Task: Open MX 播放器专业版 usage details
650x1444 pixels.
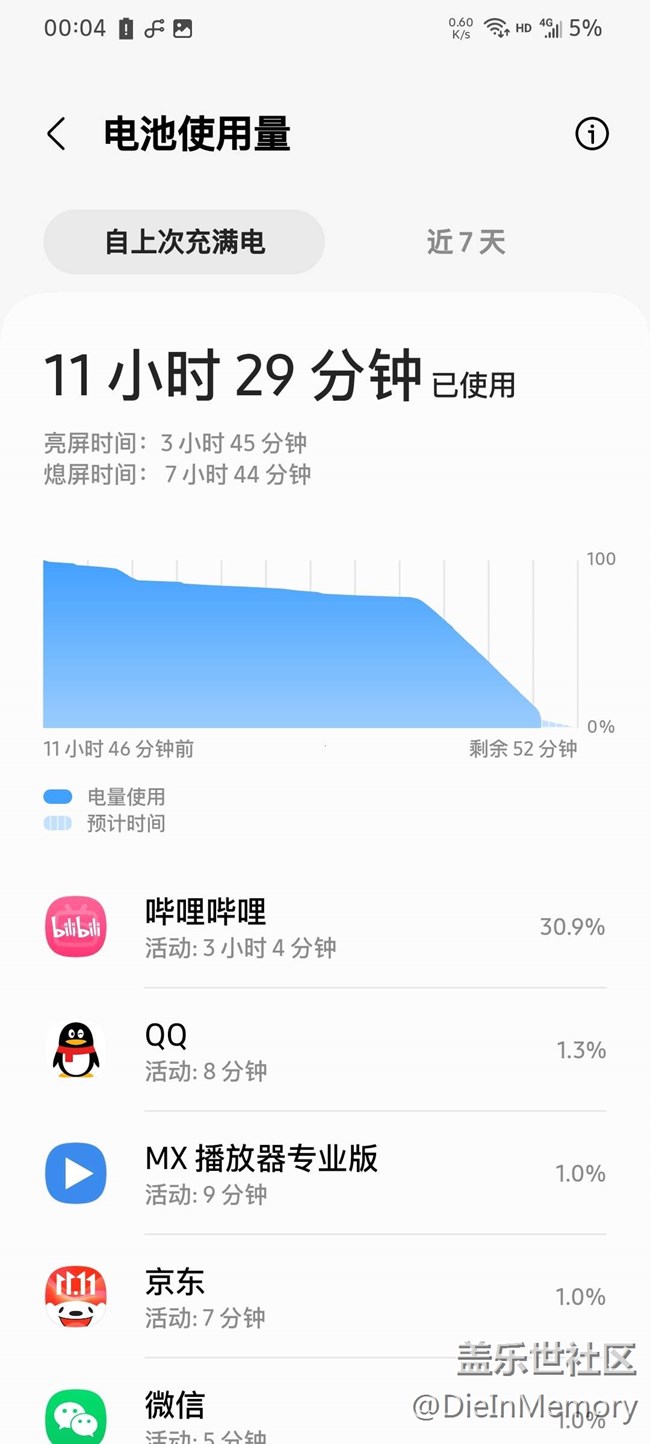Action: [x=325, y=1173]
